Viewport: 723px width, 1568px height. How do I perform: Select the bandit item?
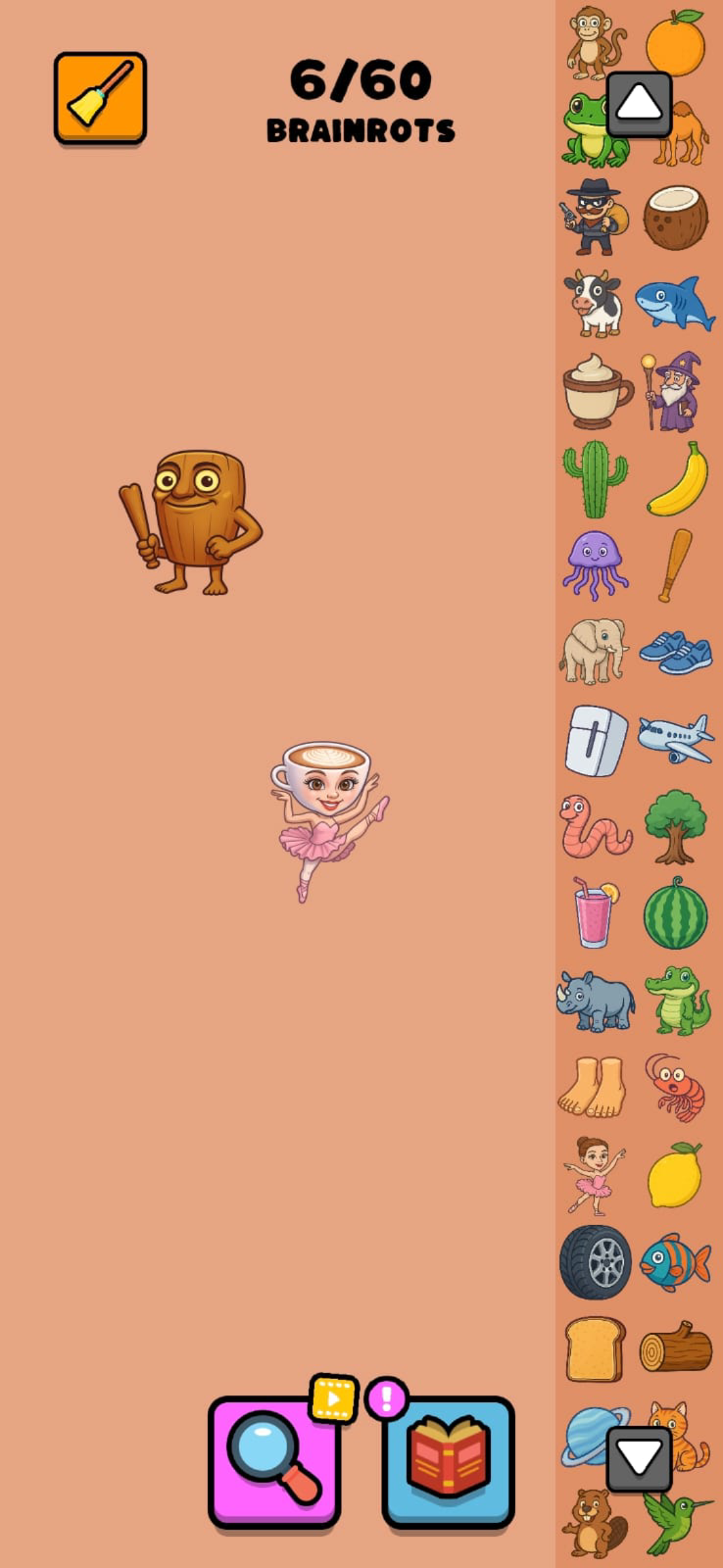point(594,217)
